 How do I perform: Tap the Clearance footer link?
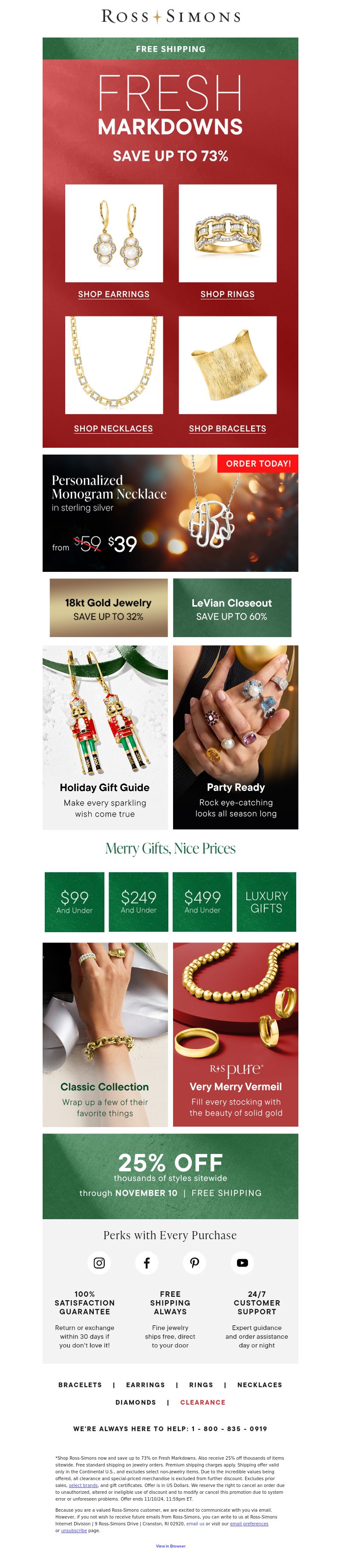203,1403
